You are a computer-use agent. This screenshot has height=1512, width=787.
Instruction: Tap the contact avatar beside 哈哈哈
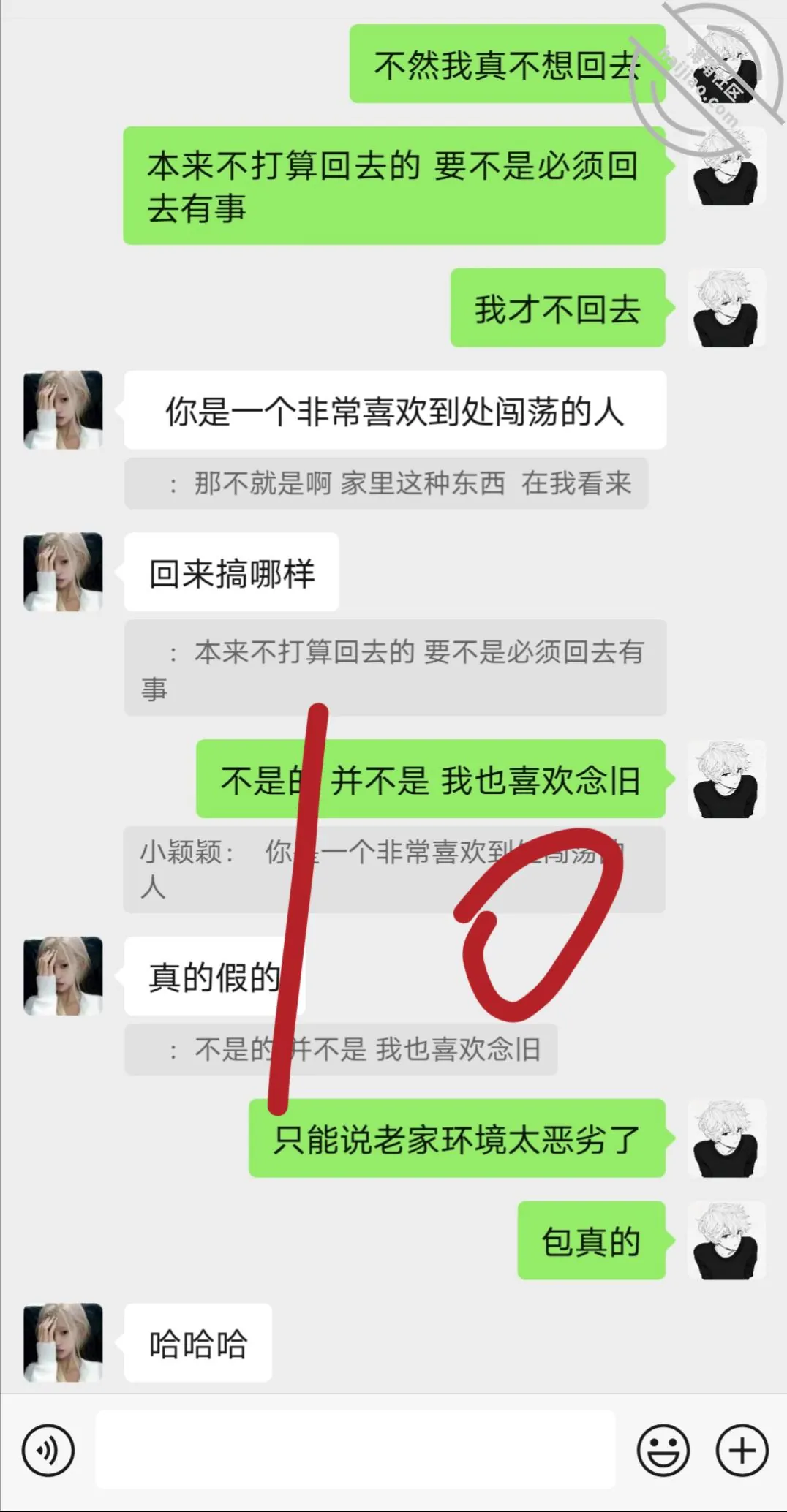click(x=63, y=1342)
